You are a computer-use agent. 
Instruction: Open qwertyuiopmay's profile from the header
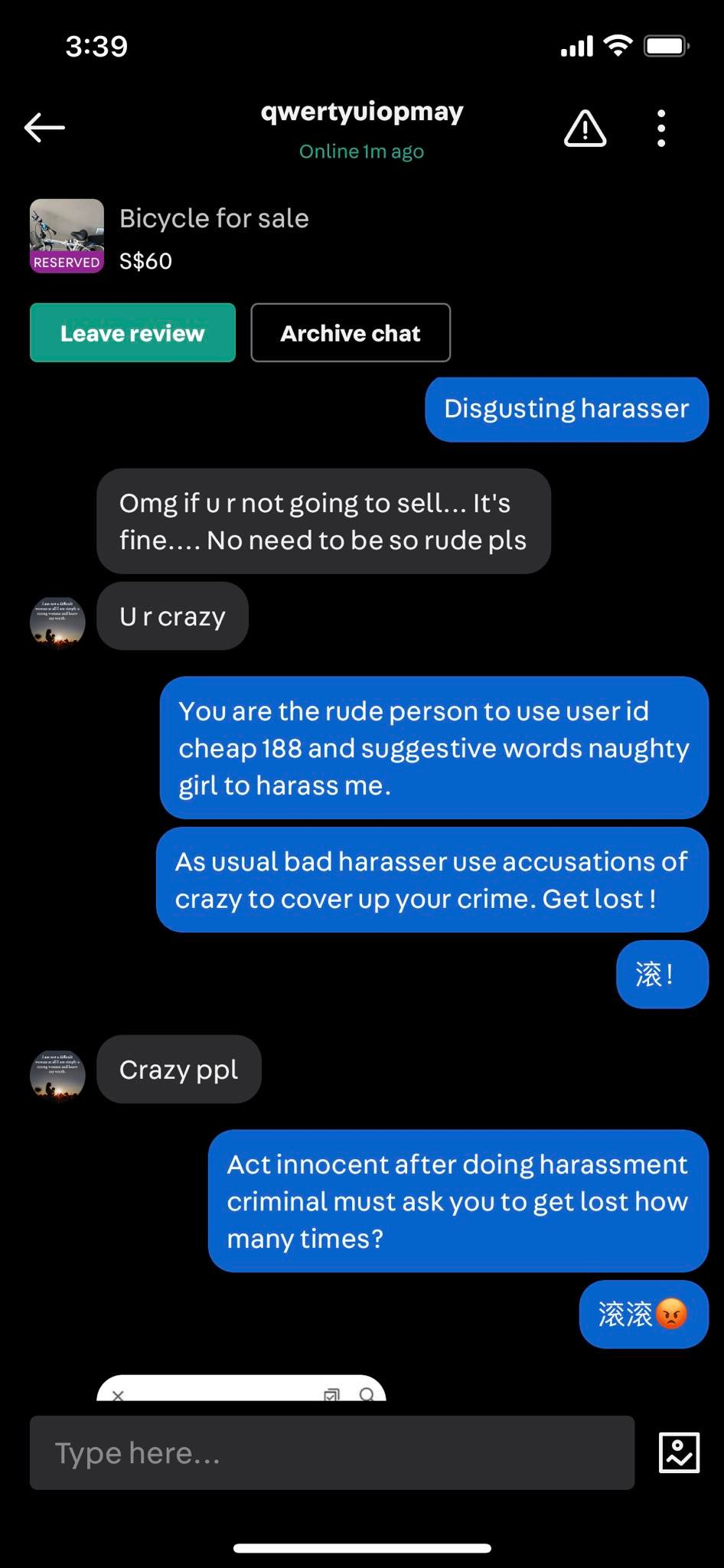point(361,113)
